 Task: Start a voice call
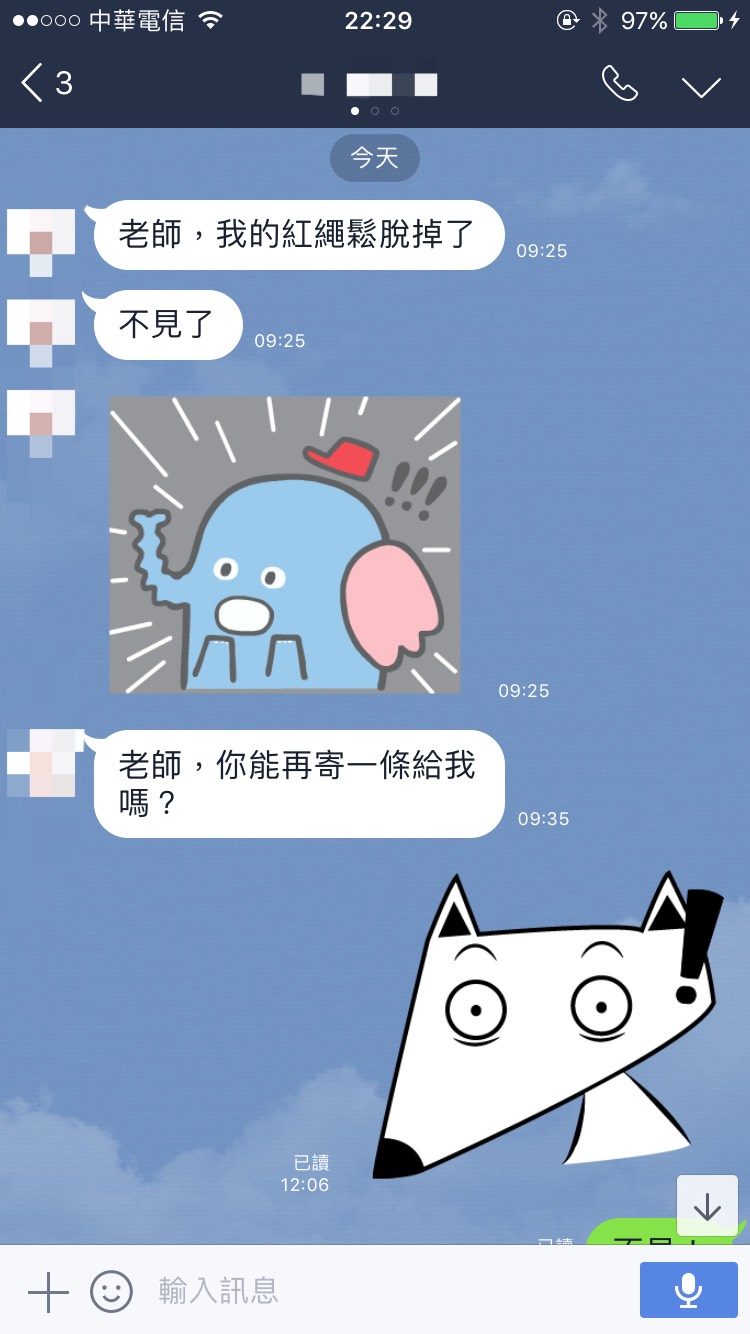coord(619,84)
